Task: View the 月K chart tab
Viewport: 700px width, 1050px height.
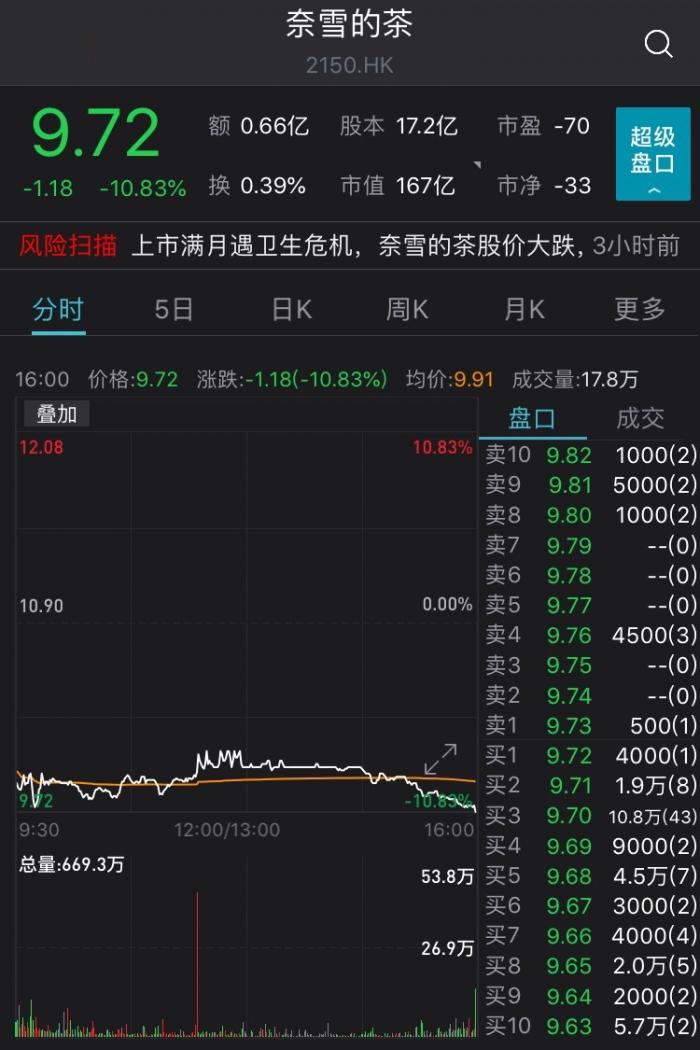Action: tap(524, 310)
